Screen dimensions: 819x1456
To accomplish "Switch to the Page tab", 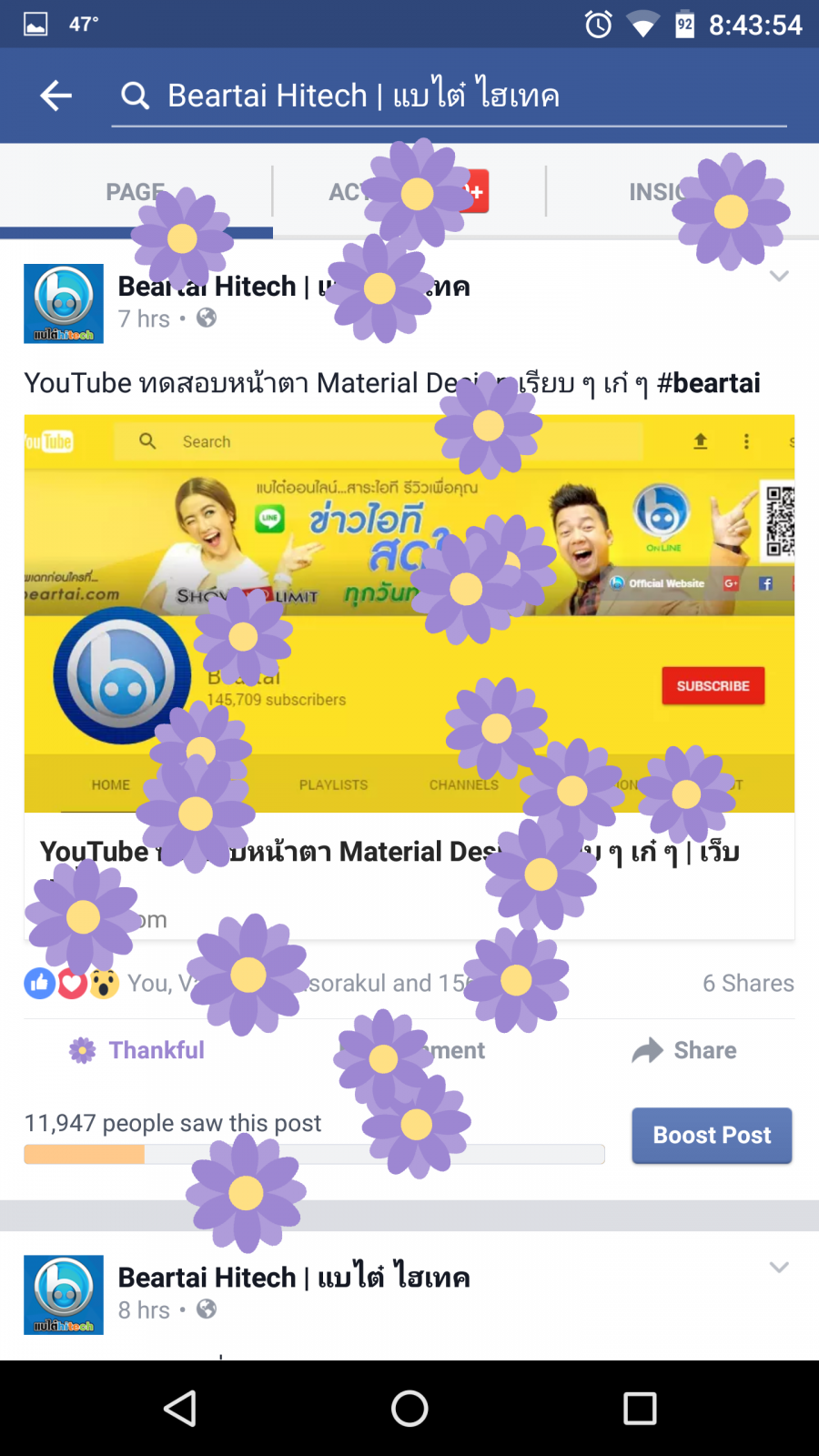I will click(135, 192).
